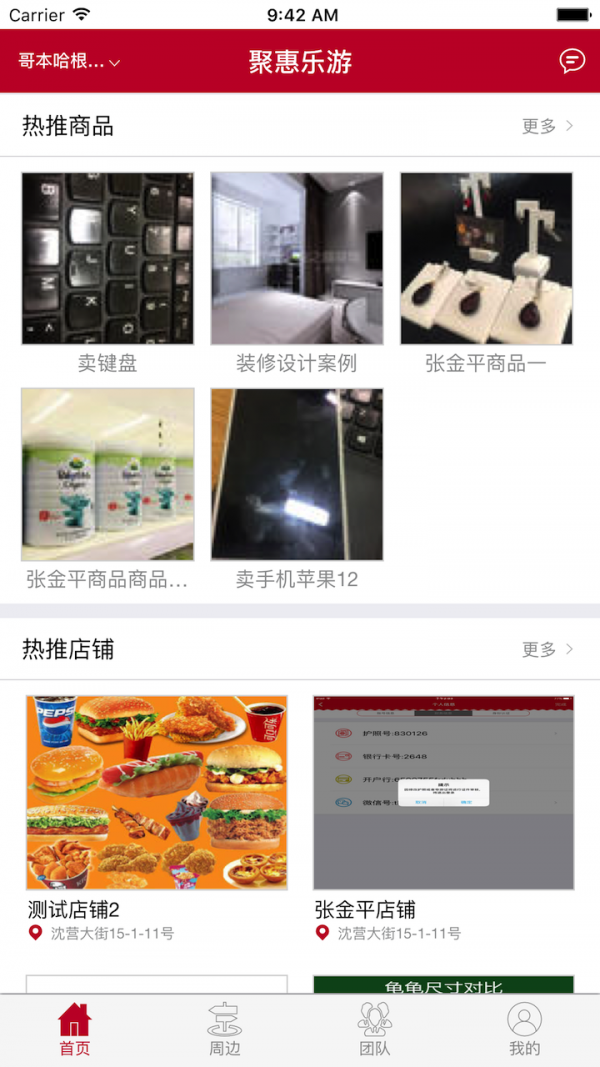Image resolution: width=600 pixels, height=1067 pixels.
Task: Open the city selector showing 哥本哈根
Action: [x=69, y=62]
